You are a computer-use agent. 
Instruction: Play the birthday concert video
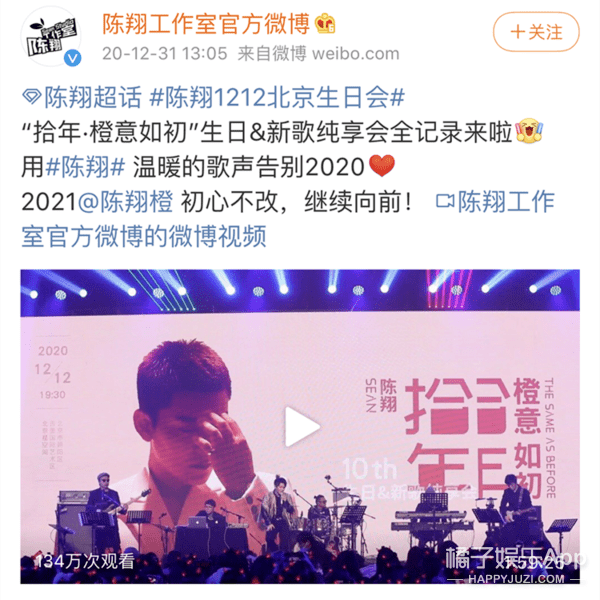(x=300, y=425)
